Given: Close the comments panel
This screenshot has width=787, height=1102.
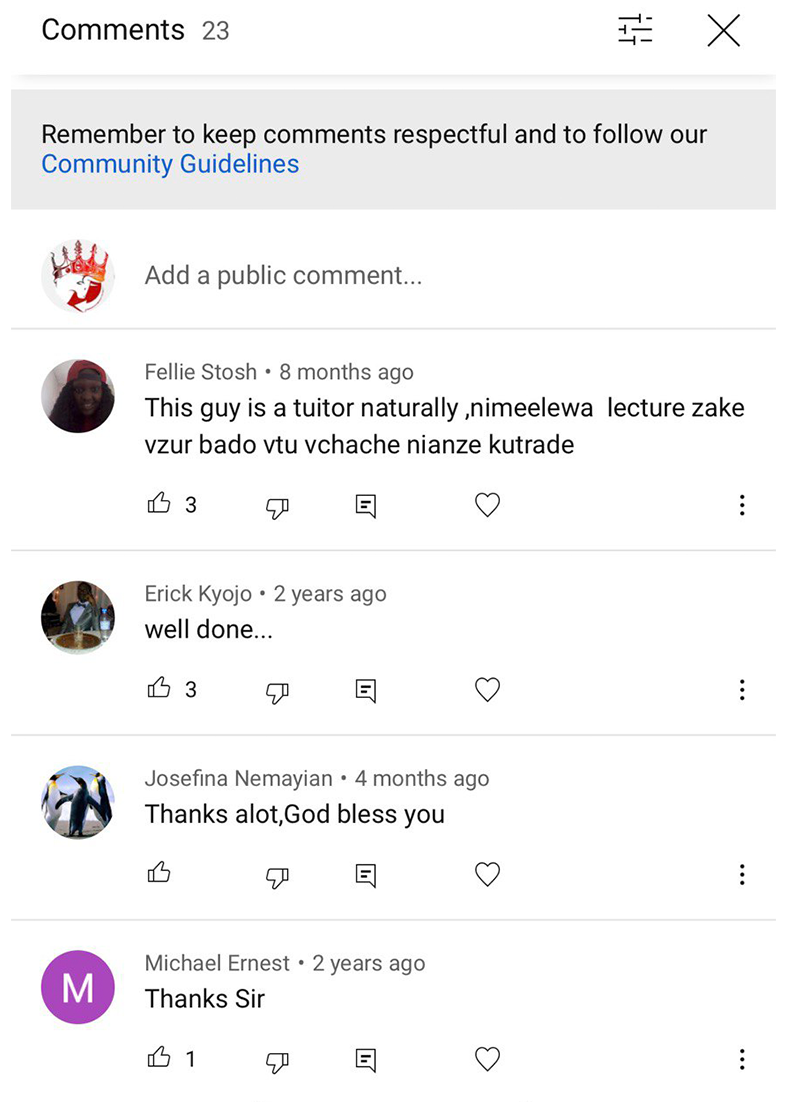Looking at the screenshot, I should pos(723,31).
